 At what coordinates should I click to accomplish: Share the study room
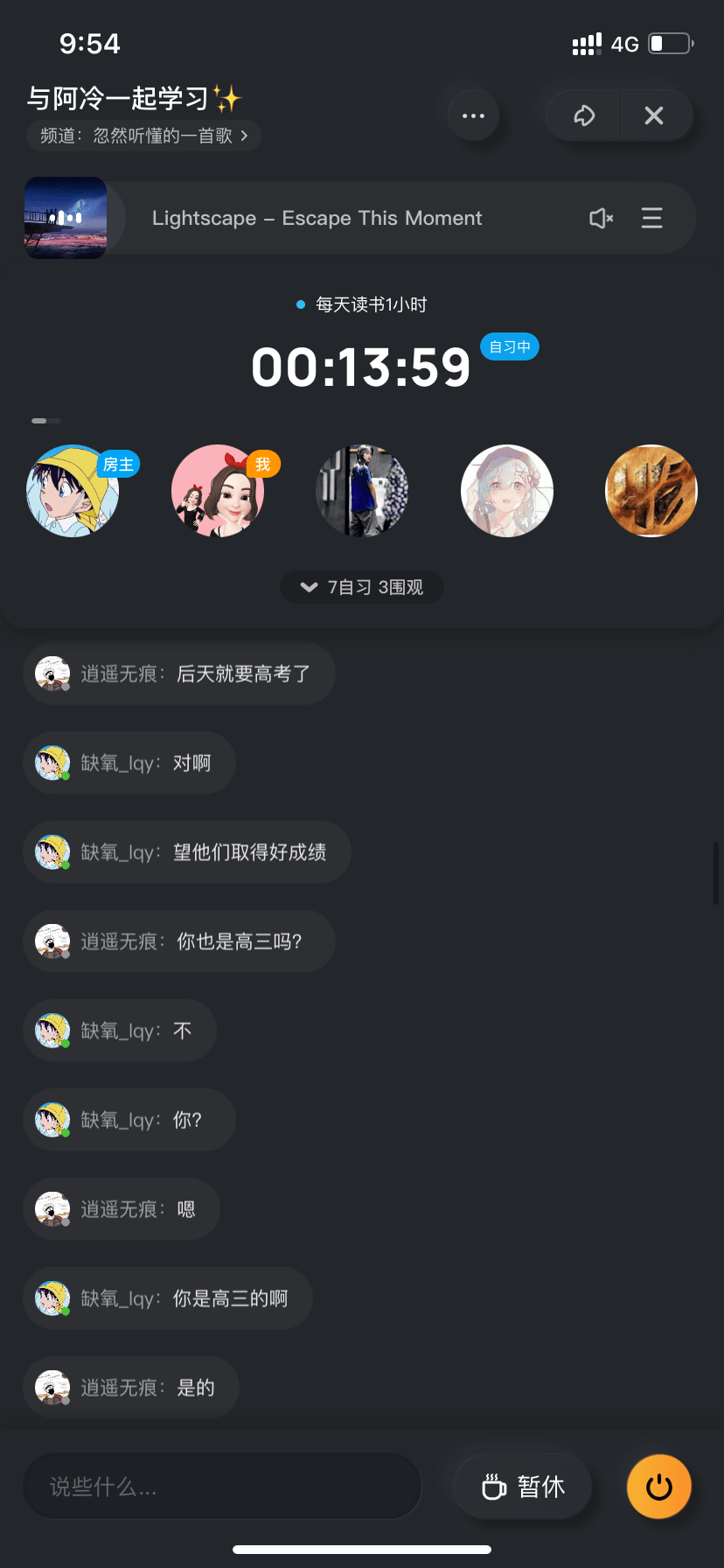582,115
